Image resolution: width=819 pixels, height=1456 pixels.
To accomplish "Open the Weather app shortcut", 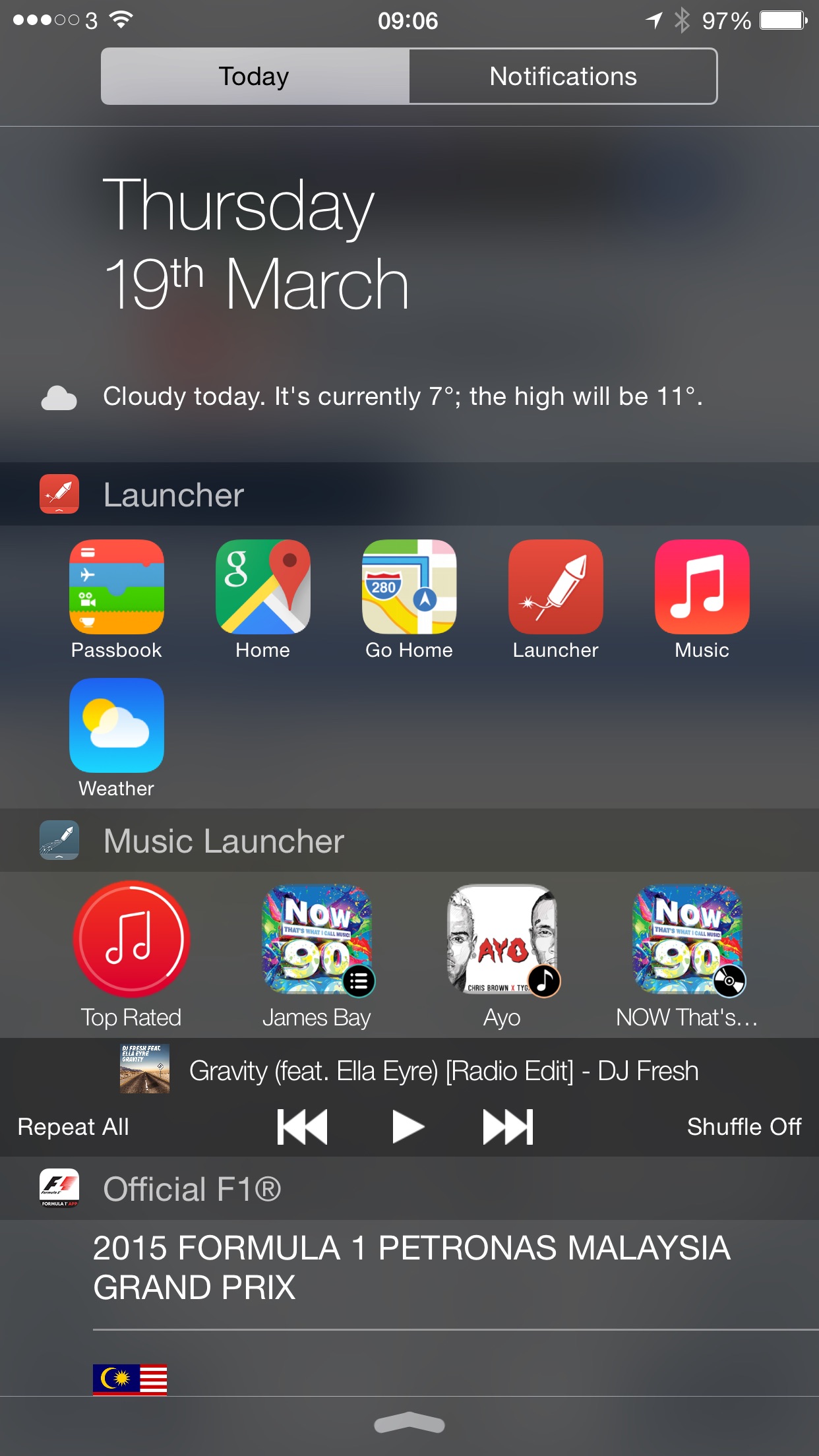I will point(117,738).
